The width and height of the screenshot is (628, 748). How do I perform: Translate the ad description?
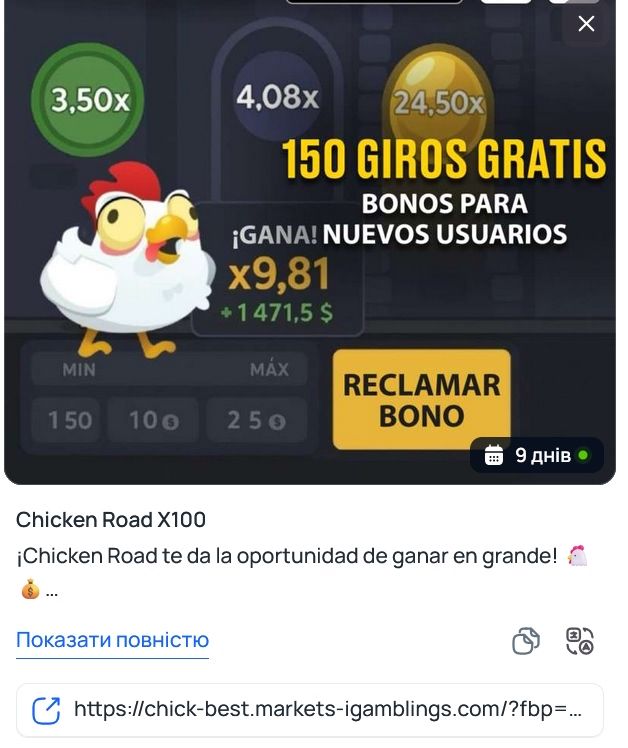(x=580, y=641)
